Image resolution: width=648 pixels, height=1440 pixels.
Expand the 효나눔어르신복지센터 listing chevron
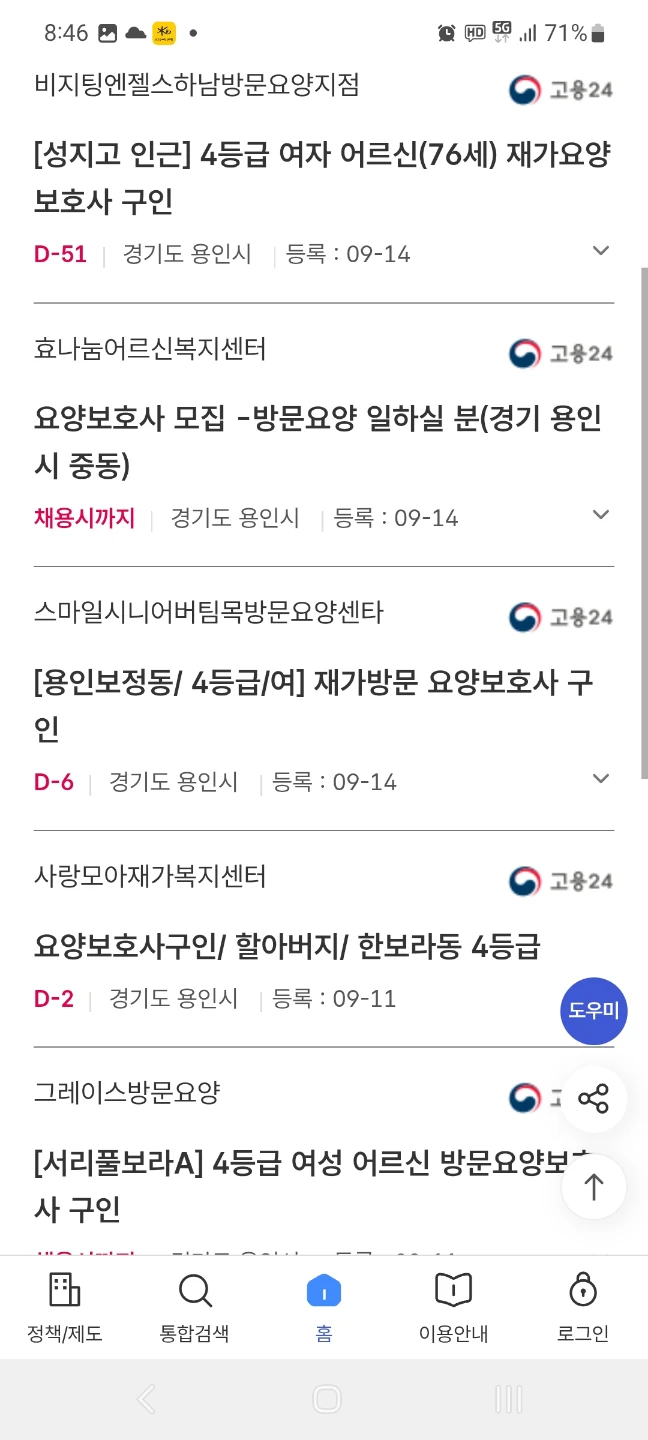pyautogui.click(x=601, y=515)
